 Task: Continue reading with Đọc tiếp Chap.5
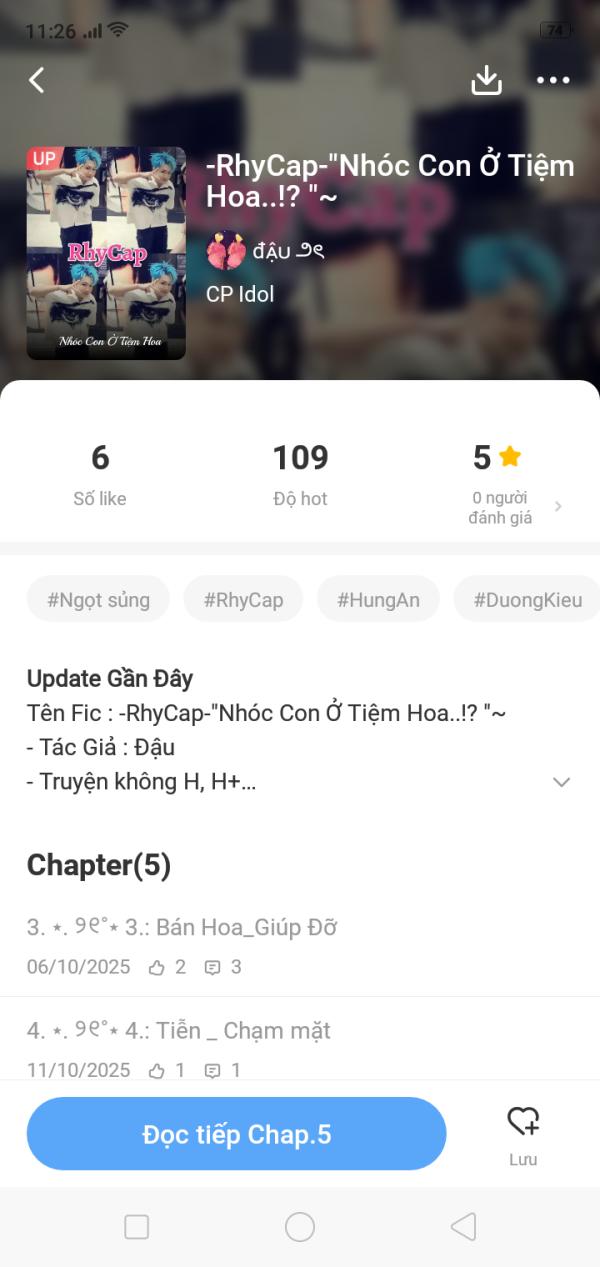[x=236, y=1134]
